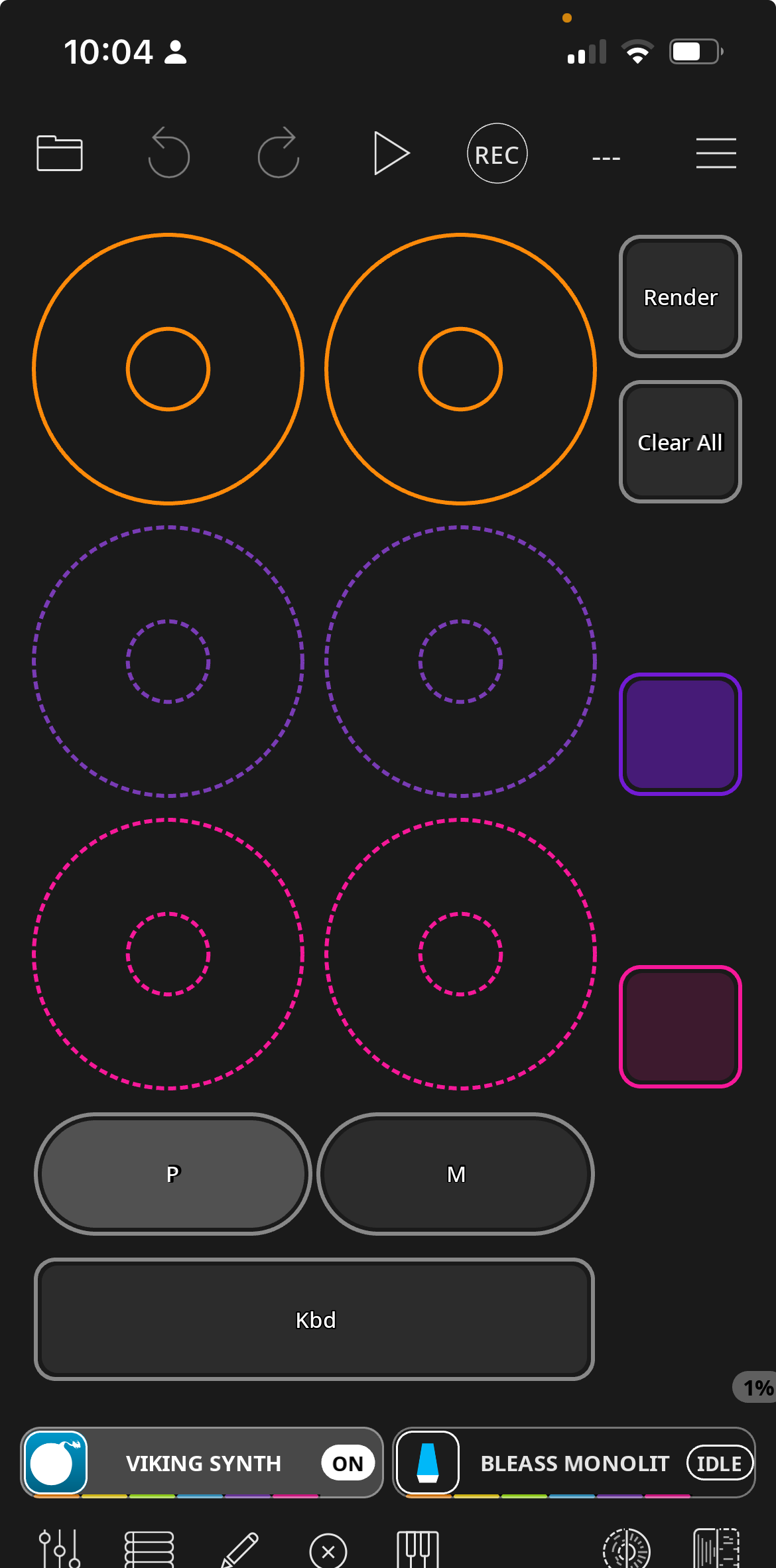The width and height of the screenshot is (776, 1568).
Task: Open the project files folder
Action: tap(60, 154)
